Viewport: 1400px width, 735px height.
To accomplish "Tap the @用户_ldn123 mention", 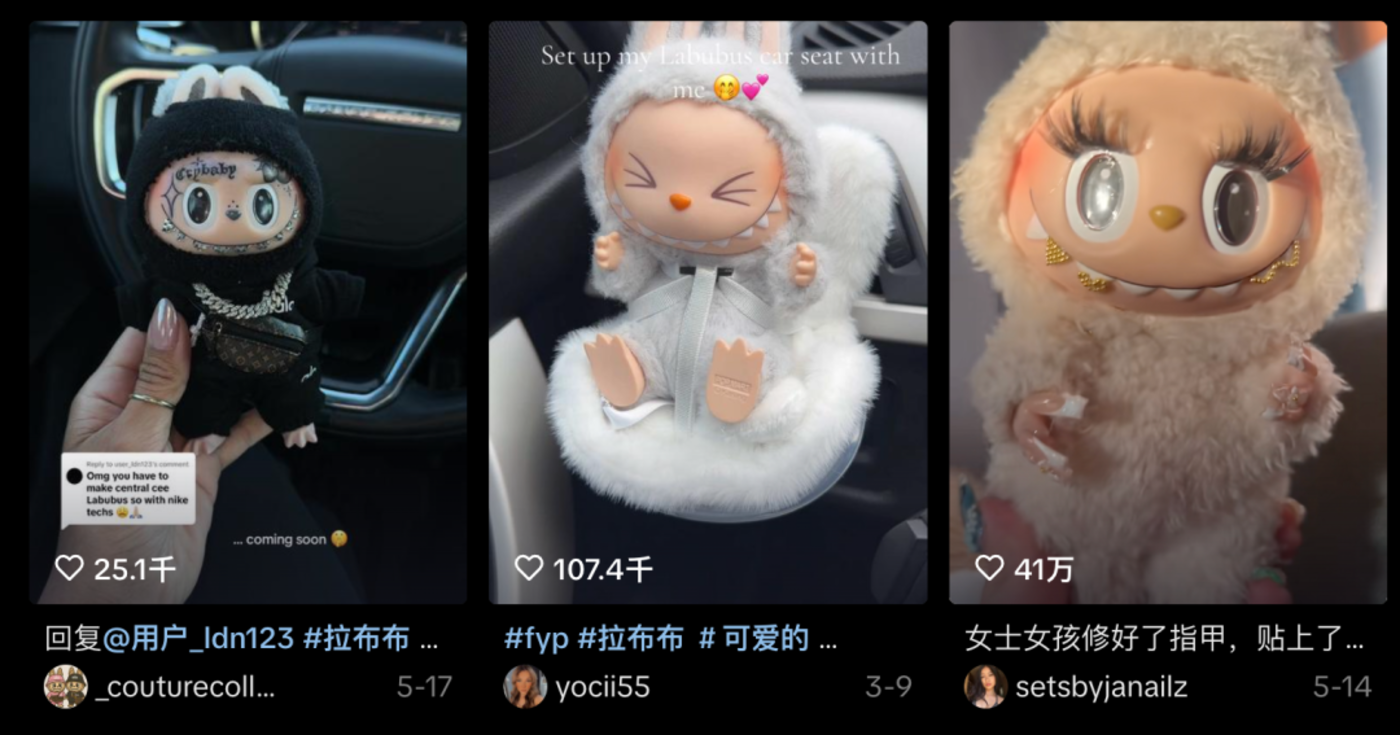I will [198, 639].
